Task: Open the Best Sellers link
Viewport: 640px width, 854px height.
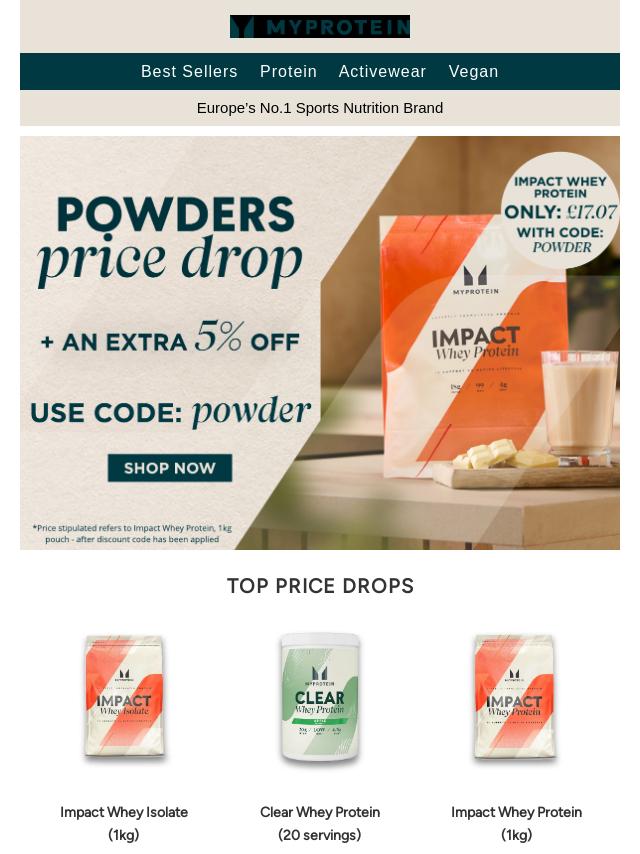Action: 189,72
